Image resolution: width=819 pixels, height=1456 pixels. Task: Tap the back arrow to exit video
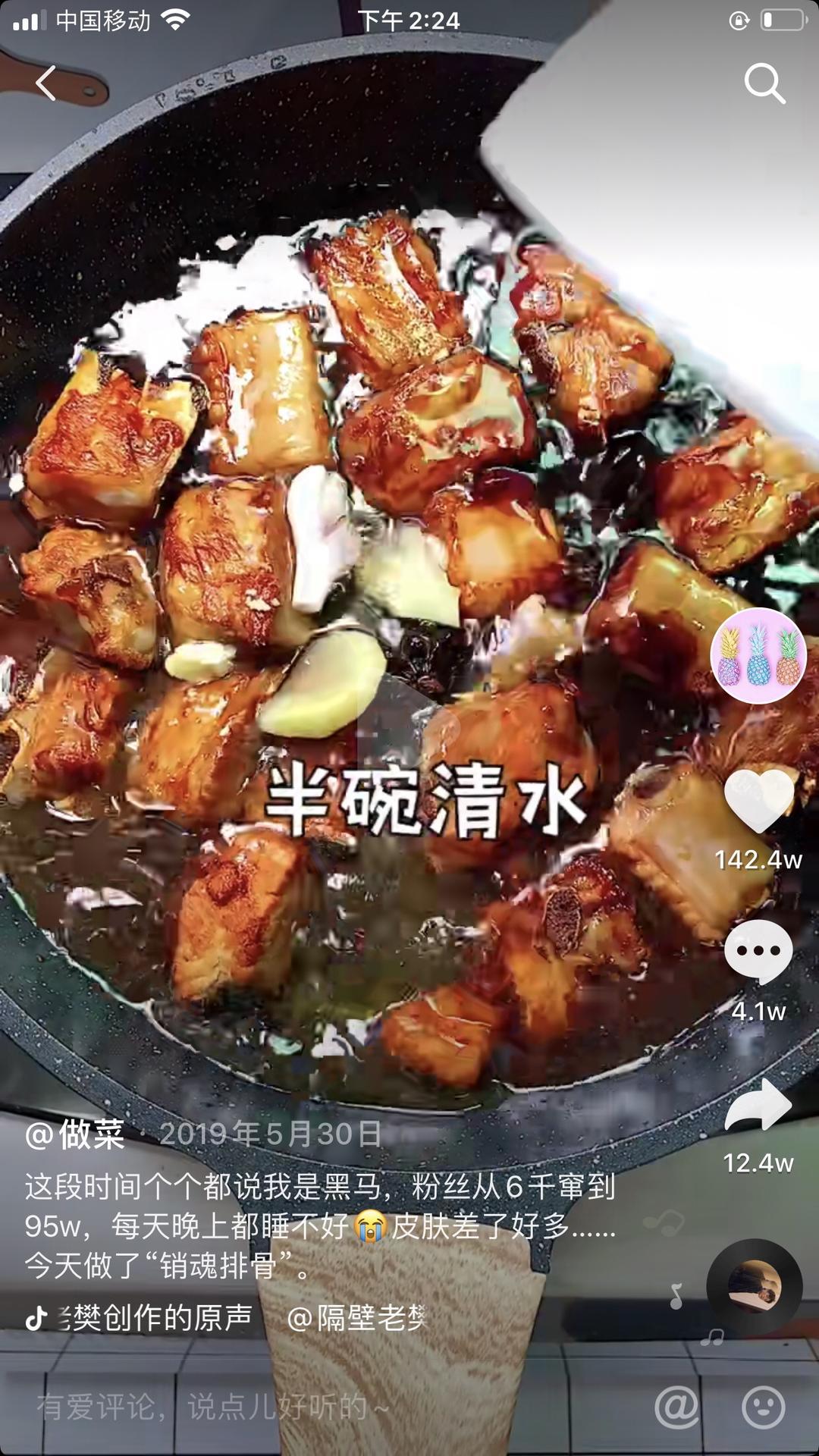45,83
